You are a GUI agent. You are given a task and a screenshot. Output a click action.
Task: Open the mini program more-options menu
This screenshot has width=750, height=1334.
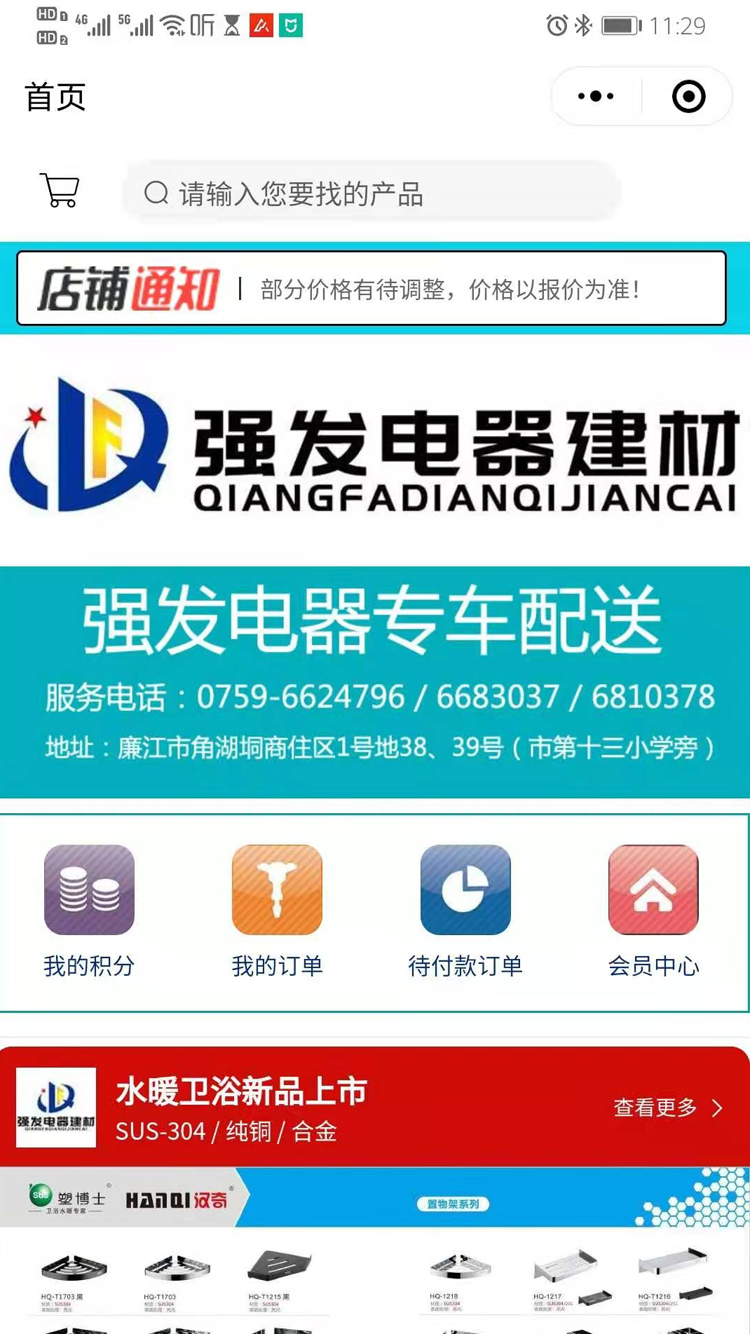click(x=596, y=96)
